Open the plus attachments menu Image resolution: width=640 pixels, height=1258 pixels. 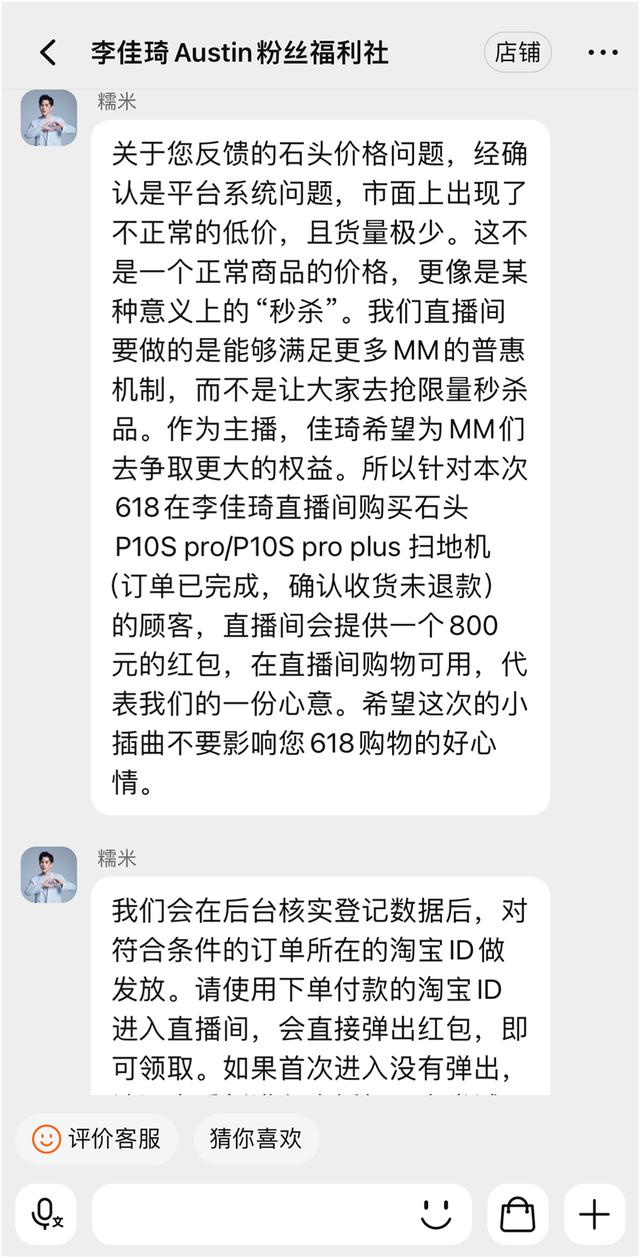click(x=594, y=1214)
